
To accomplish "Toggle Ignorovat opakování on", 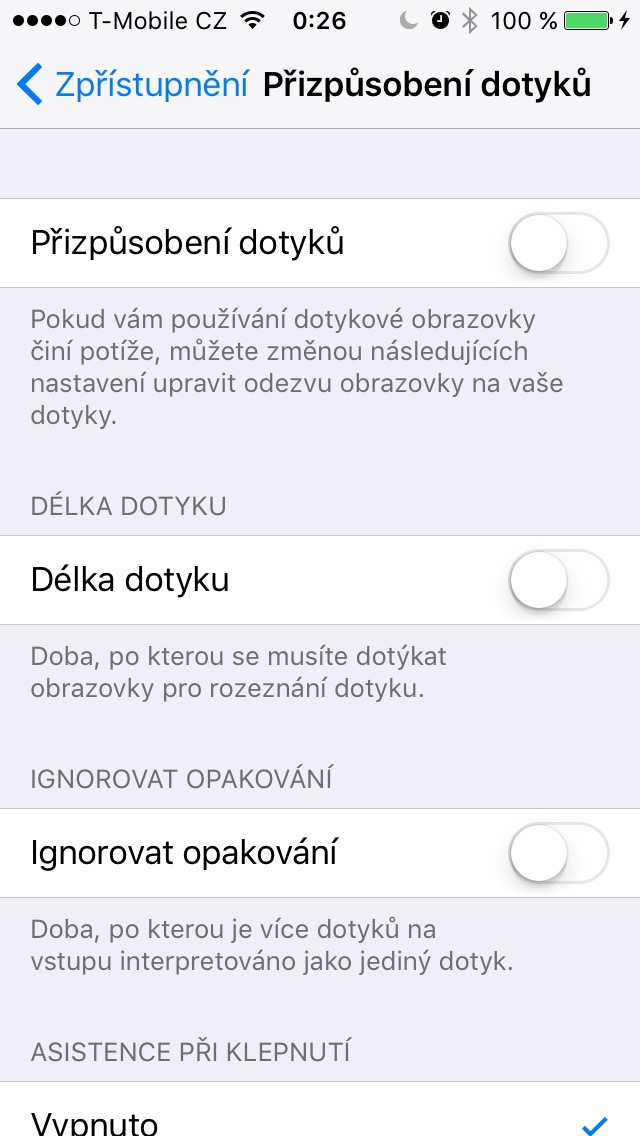I will [x=558, y=853].
